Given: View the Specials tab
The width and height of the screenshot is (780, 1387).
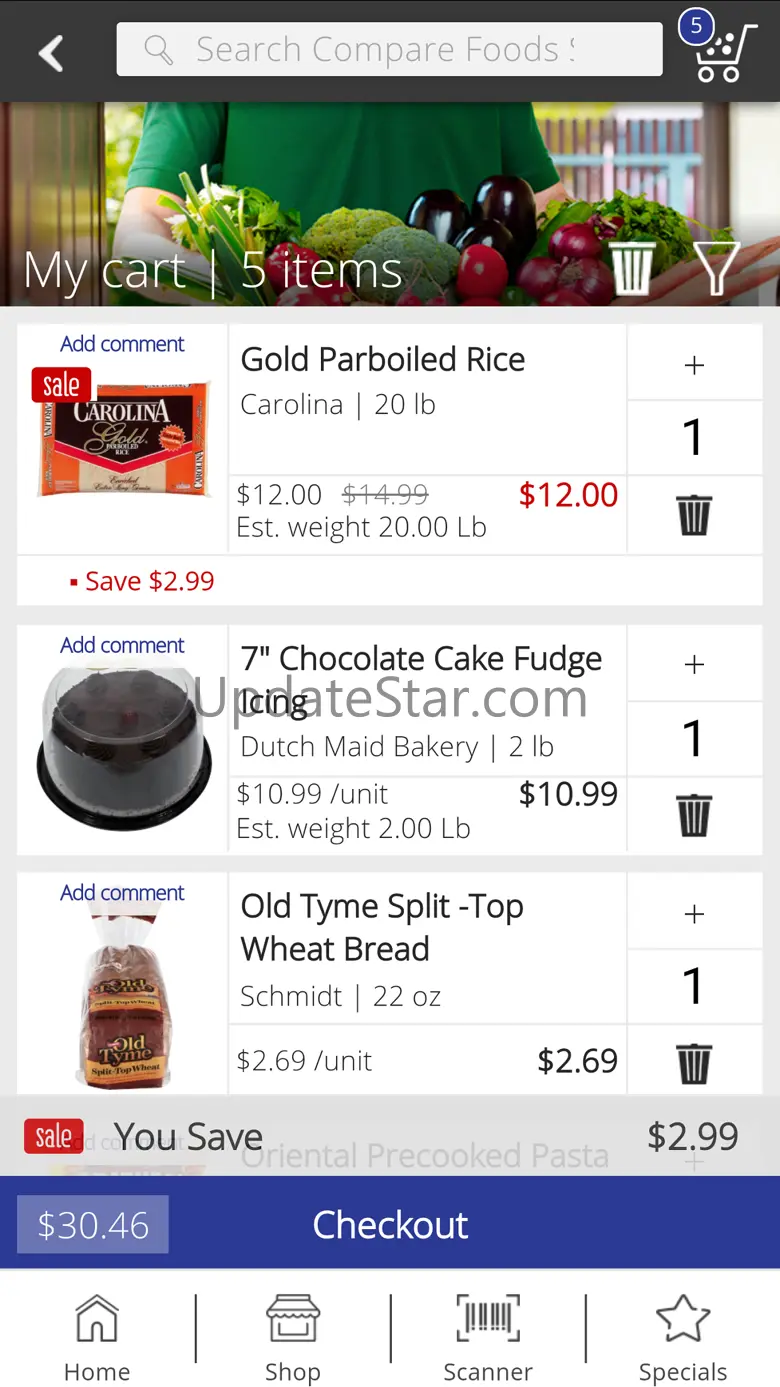Looking at the screenshot, I should 683,1338.
